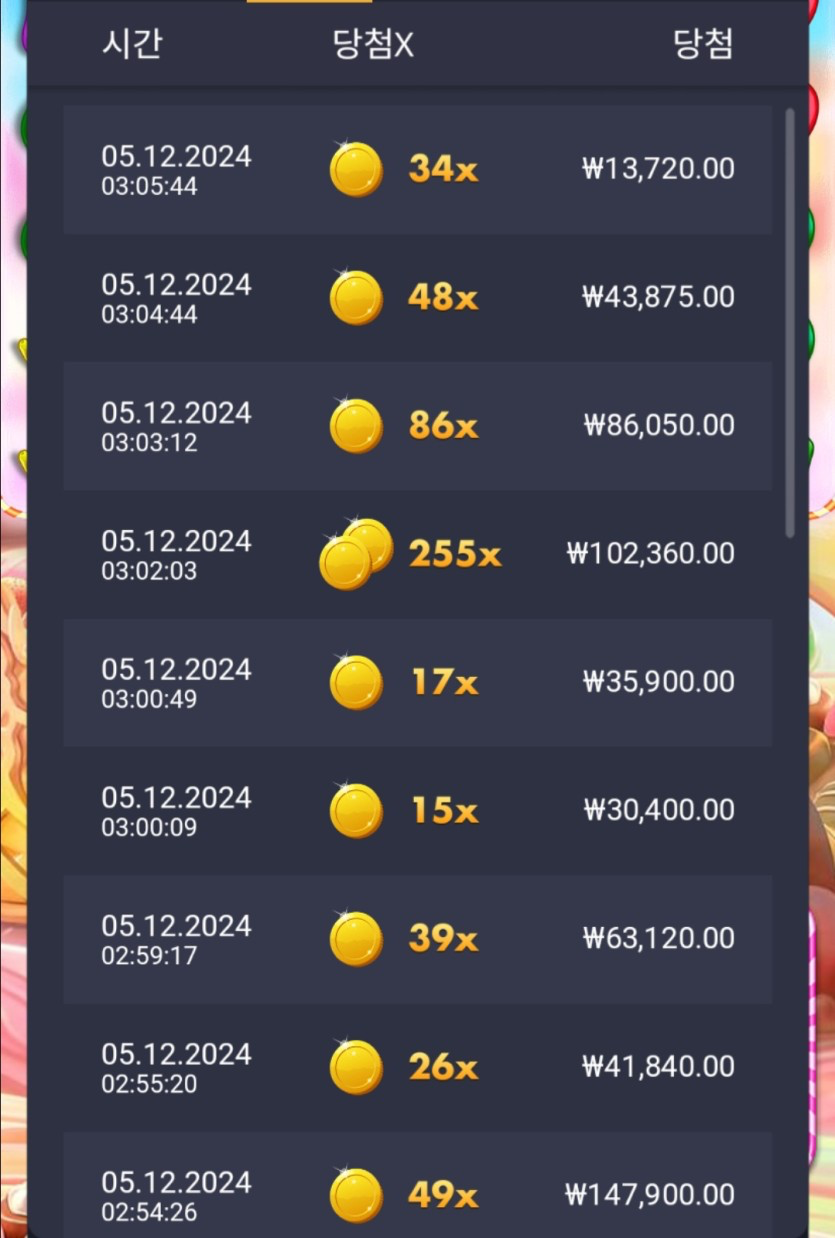View the 255x win of ₩102,360.00
Viewport: 835px width, 1238px height.
coord(417,553)
